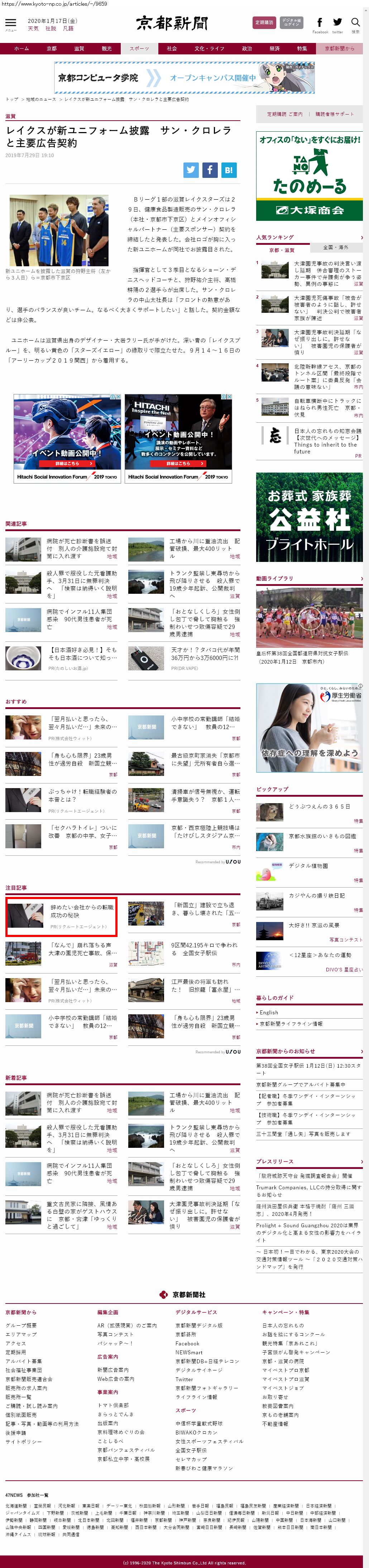The height and width of the screenshot is (1568, 369).
Task: Open the 北陸新幹線アセス ranking article
Action: (327, 377)
